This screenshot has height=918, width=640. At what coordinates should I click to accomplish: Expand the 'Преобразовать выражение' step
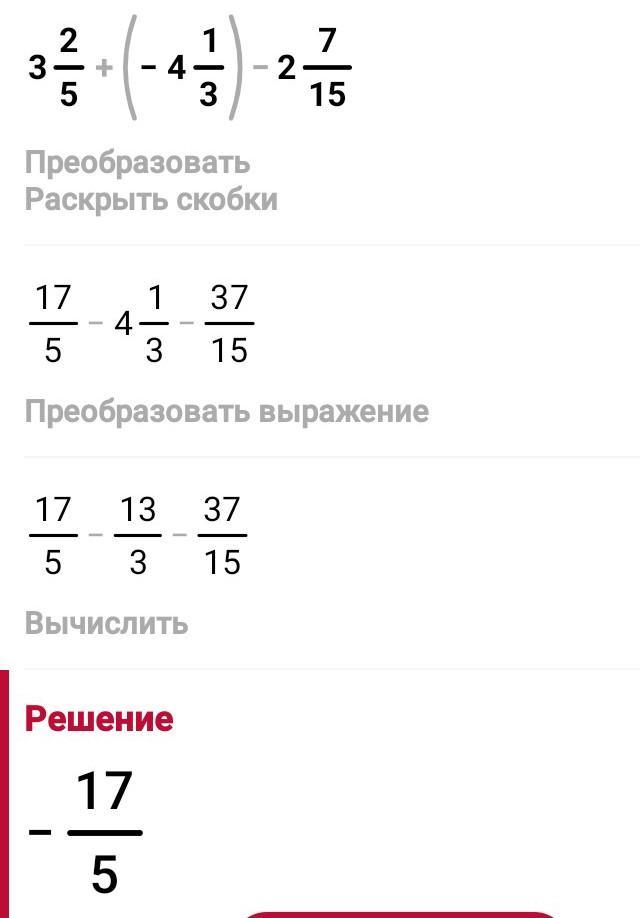pos(227,411)
